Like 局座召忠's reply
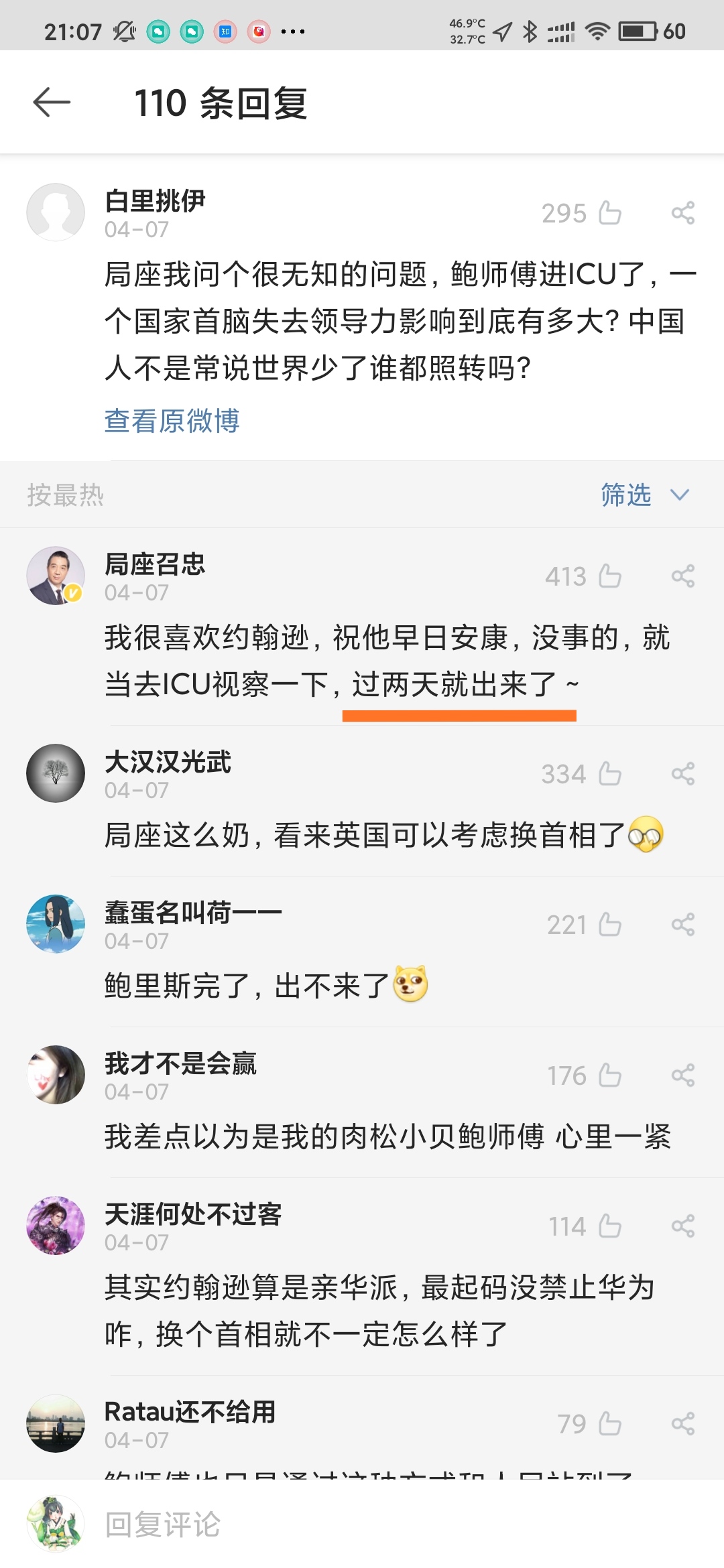Image resolution: width=724 pixels, height=1568 pixels. [x=609, y=576]
